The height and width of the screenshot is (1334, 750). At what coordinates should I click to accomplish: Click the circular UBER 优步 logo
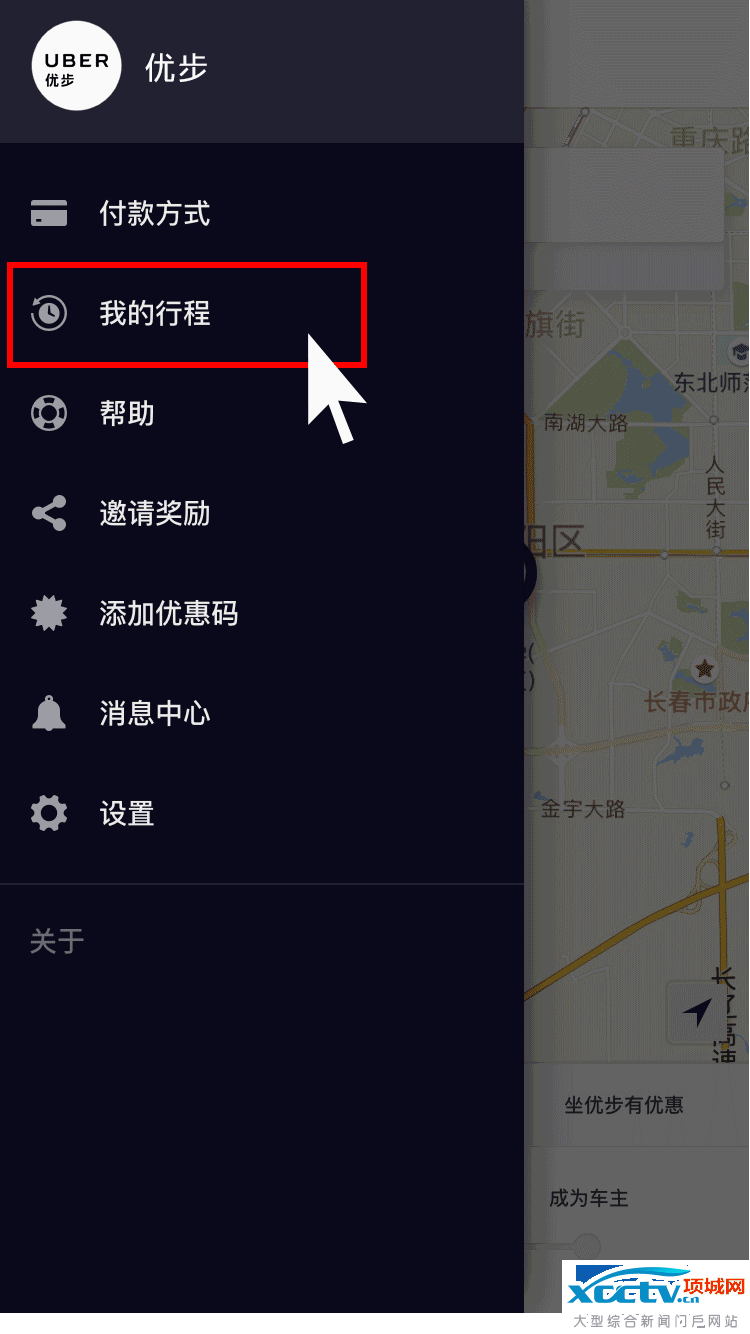click(x=76, y=64)
